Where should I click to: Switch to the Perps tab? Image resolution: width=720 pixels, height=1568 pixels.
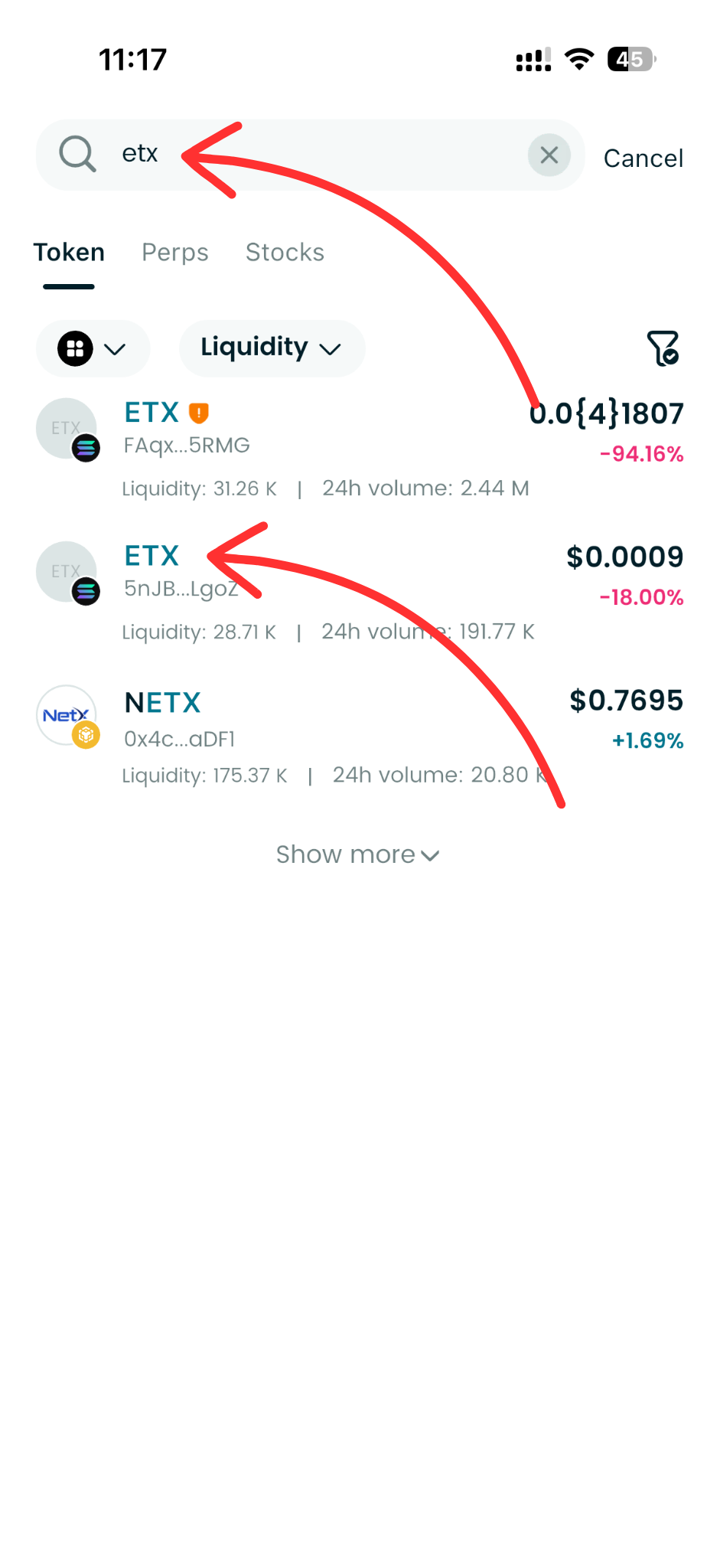(x=174, y=253)
